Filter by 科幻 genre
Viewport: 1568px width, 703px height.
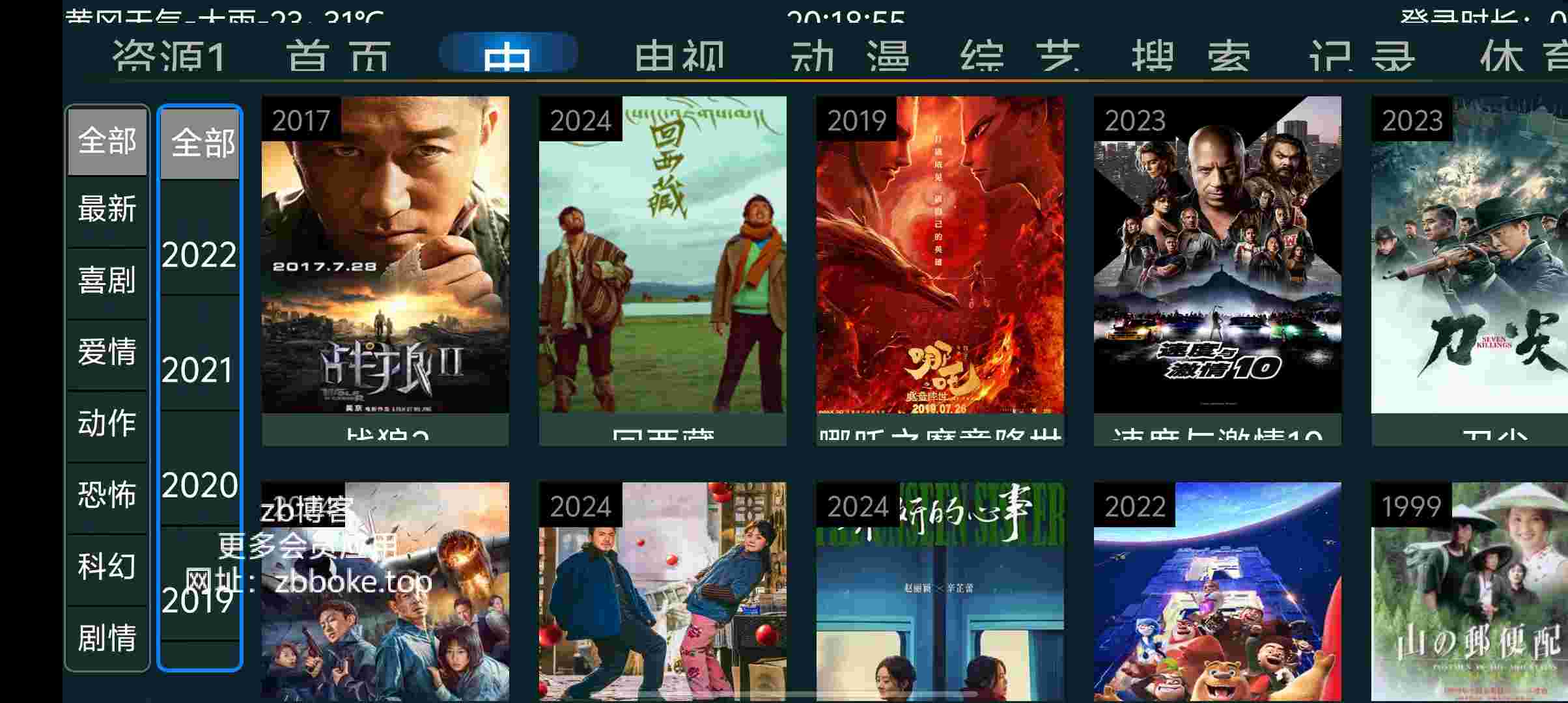tap(107, 567)
